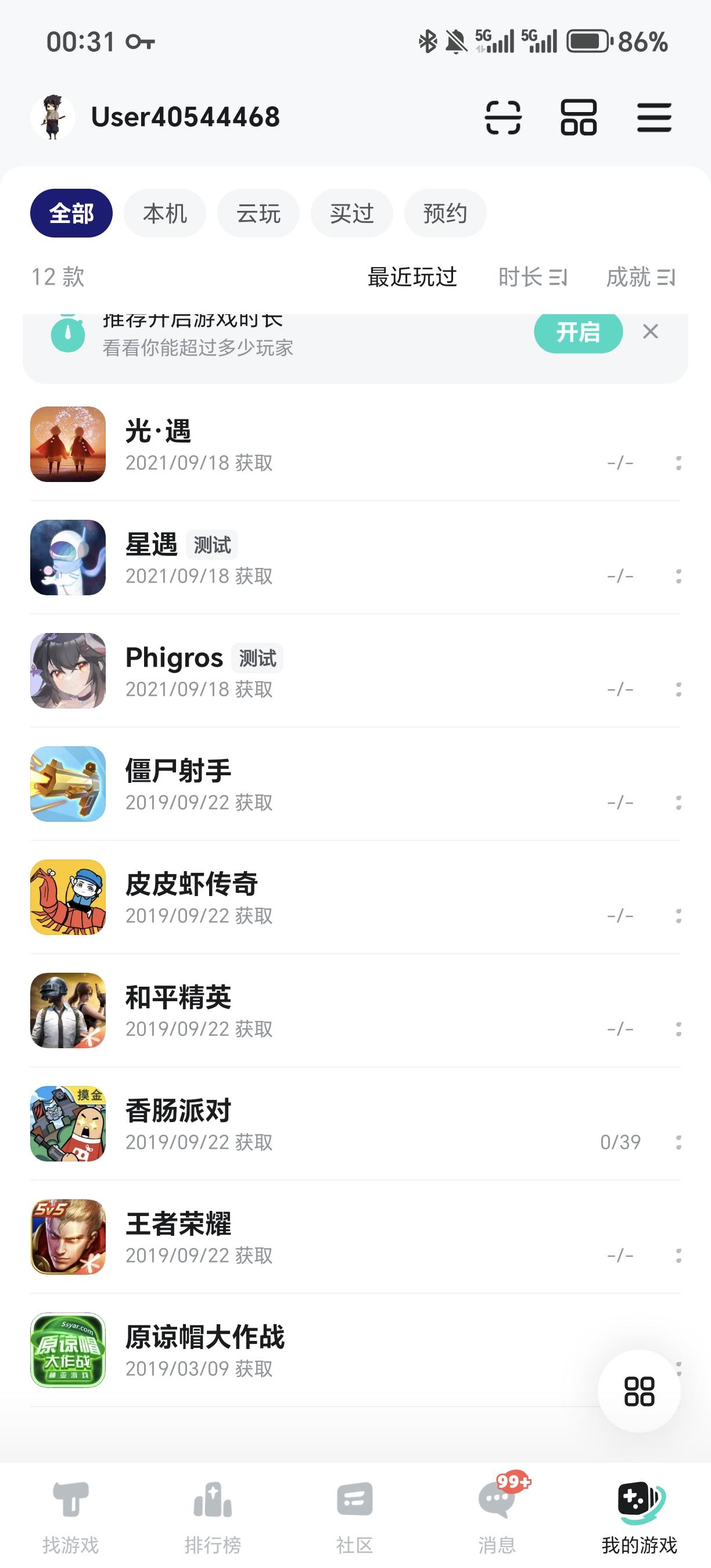
Task: Dismiss the game time recommendation banner
Action: (650, 332)
